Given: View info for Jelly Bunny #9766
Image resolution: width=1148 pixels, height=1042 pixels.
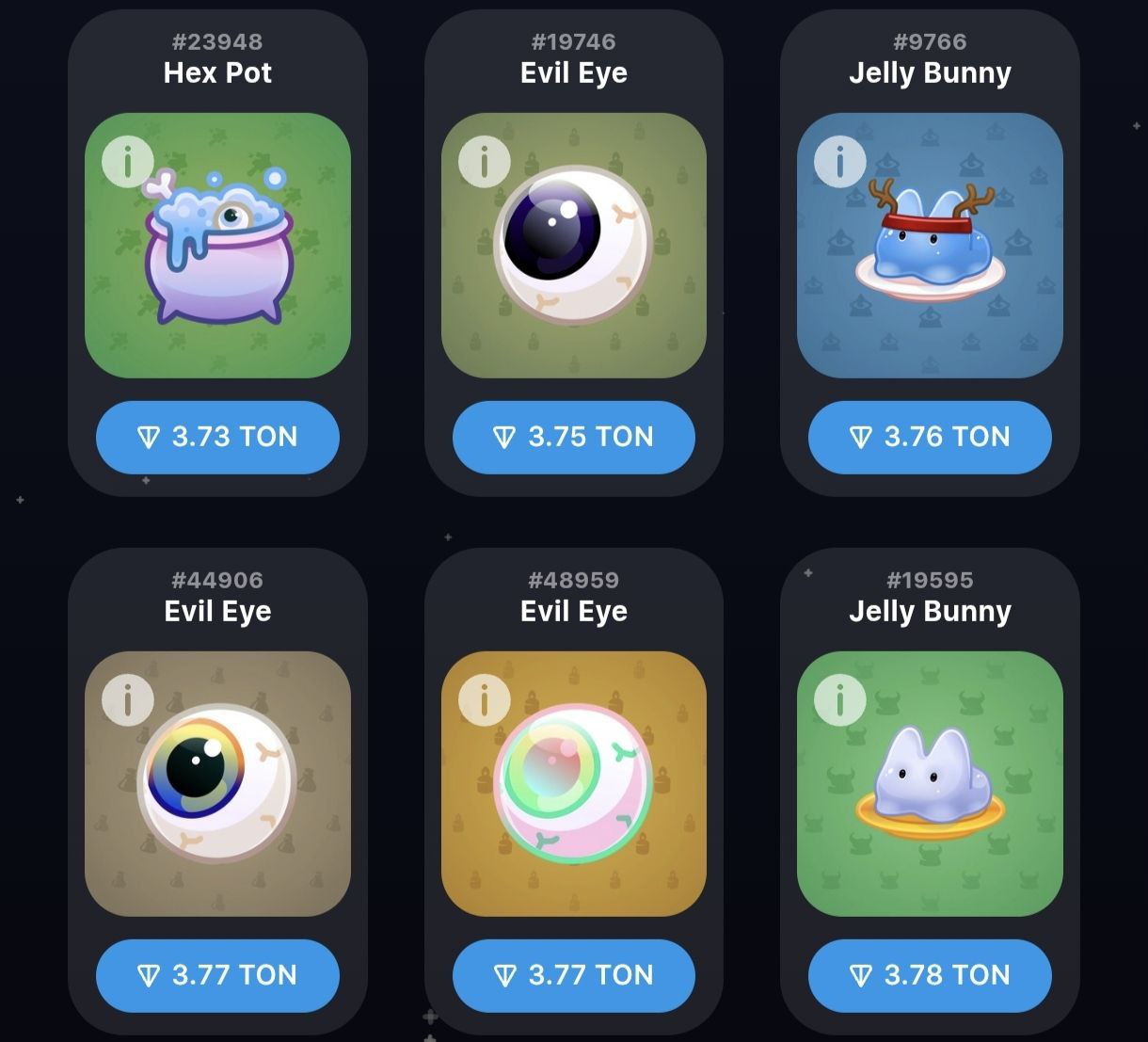Looking at the screenshot, I should [840, 162].
